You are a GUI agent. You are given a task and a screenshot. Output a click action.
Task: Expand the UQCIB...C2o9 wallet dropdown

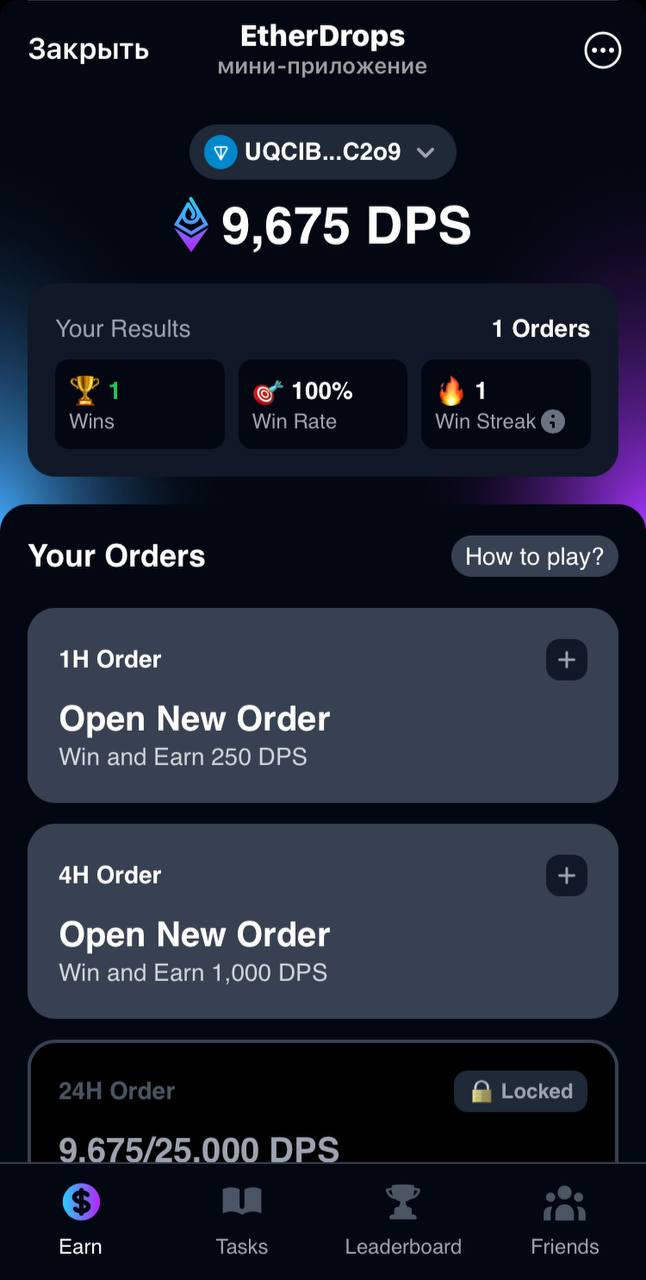322,152
